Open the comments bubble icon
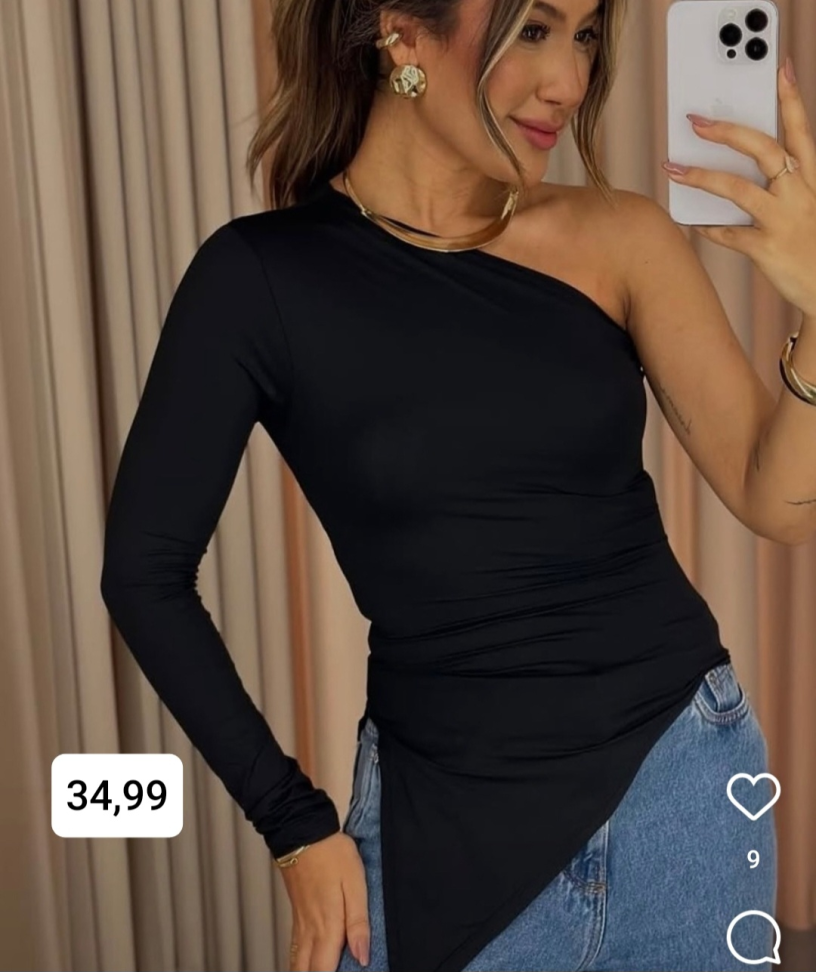 click(753, 937)
